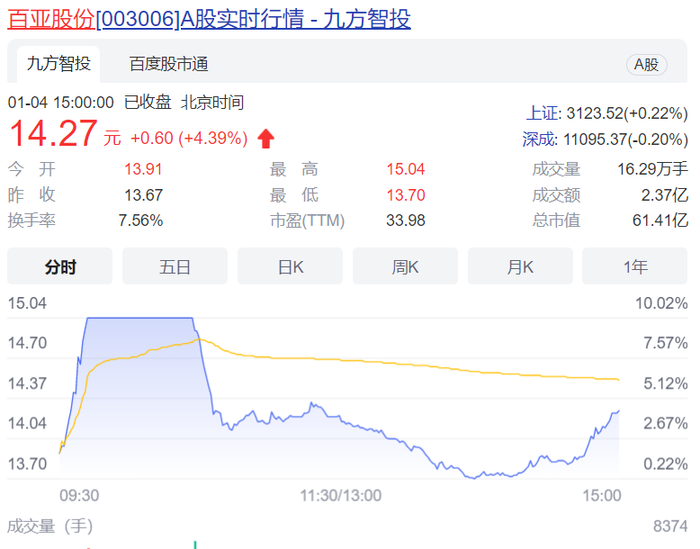Switch to the 百度股市通 tab
Image resolution: width=700 pixels, height=549 pixels.
click(x=168, y=64)
